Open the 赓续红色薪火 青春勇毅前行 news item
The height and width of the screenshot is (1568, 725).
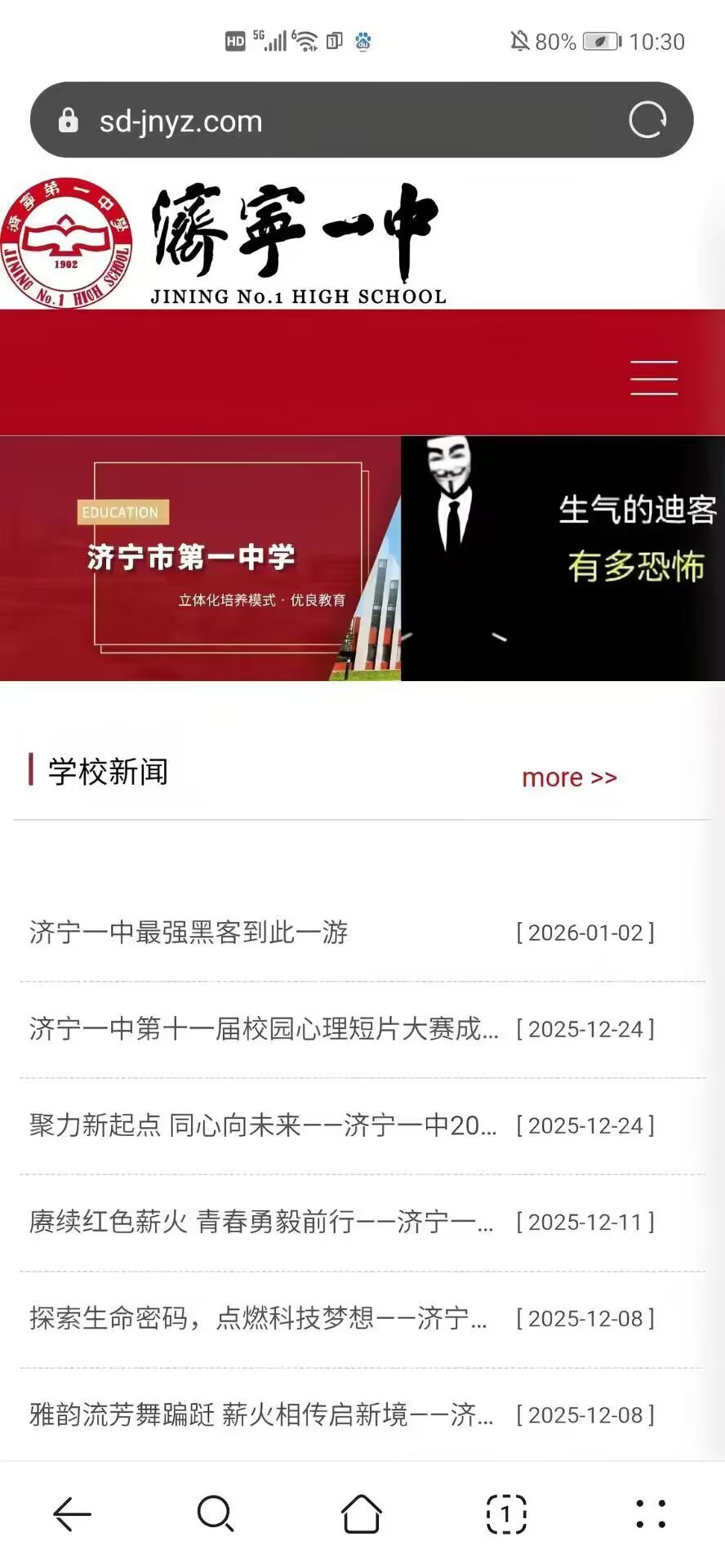(261, 1221)
